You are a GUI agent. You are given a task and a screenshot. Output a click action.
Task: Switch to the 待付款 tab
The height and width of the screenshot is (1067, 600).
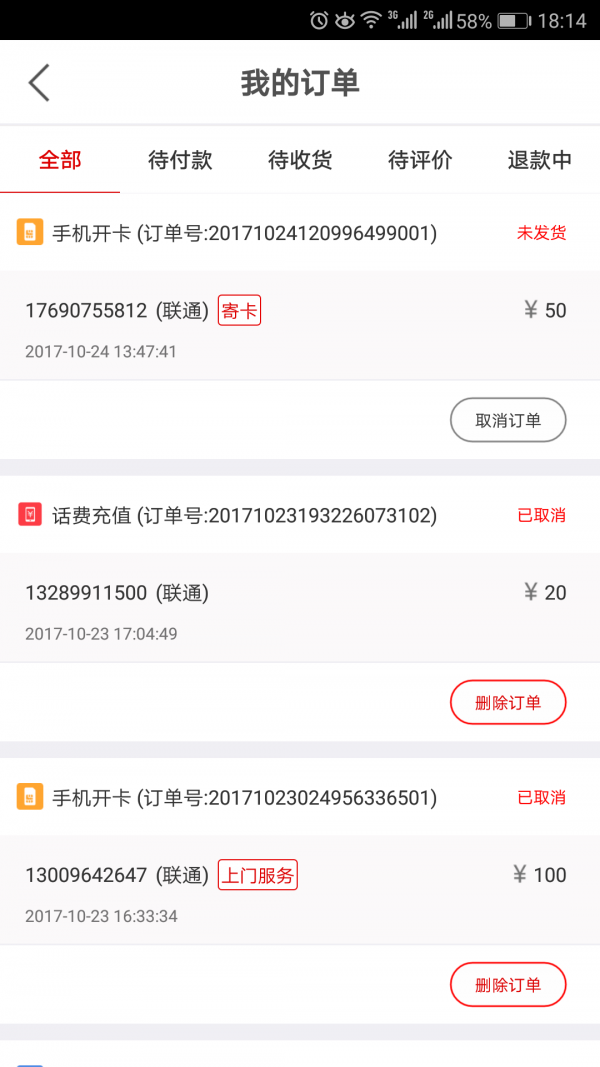[x=180, y=160]
